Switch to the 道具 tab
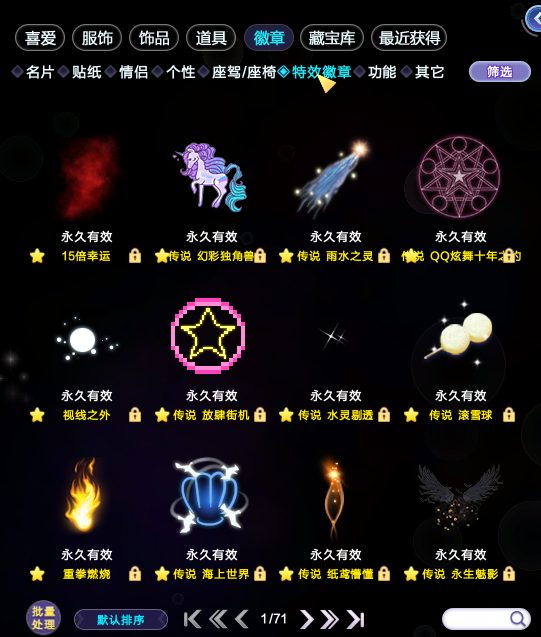The width and height of the screenshot is (541, 637). [211, 38]
